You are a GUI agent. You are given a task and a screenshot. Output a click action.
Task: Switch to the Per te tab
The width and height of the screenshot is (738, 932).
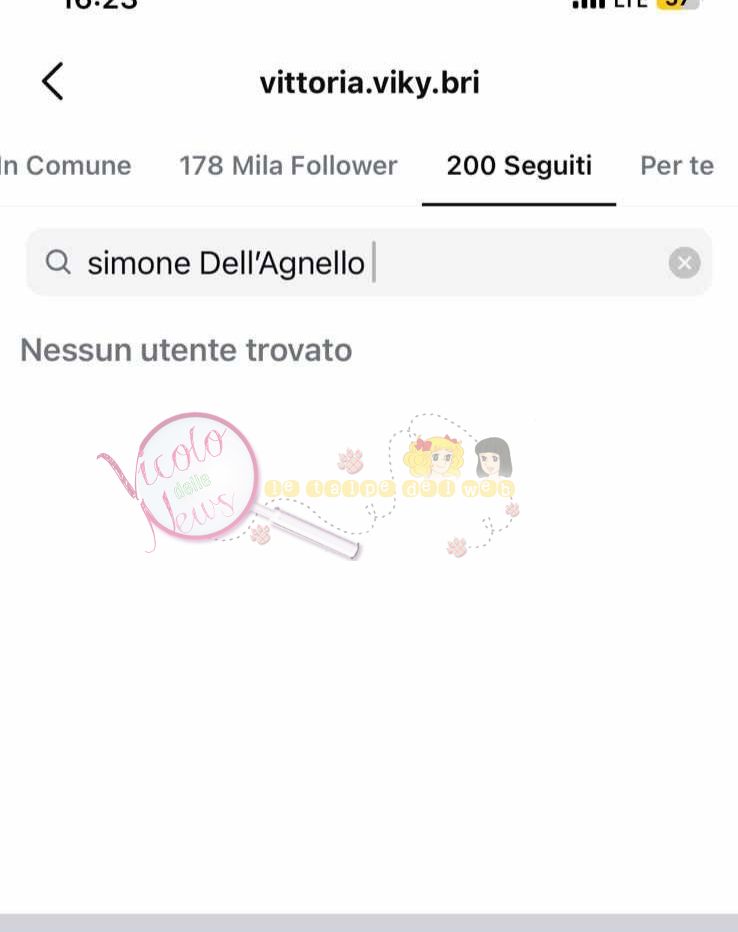[677, 166]
